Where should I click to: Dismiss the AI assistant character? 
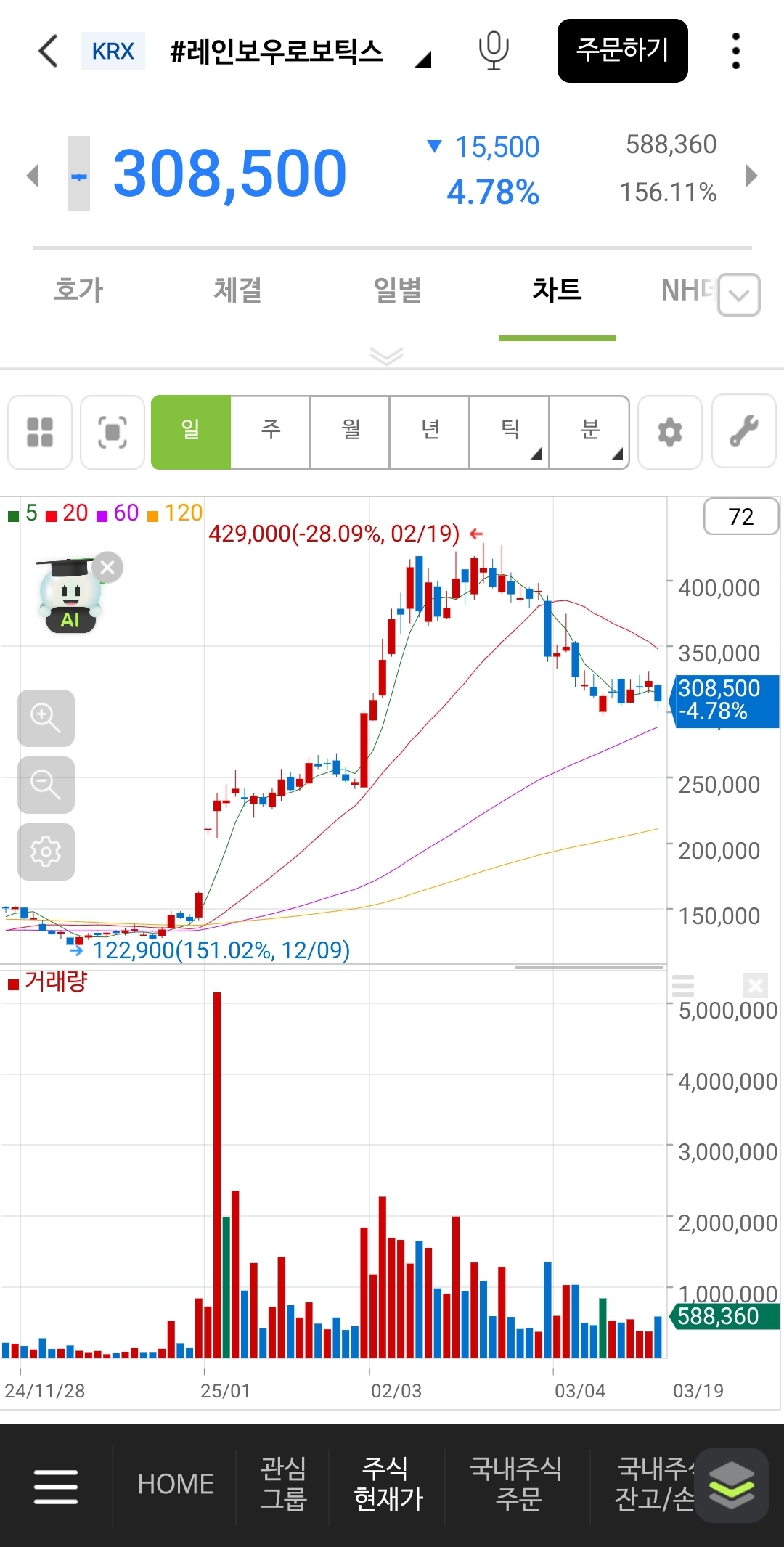point(108,567)
